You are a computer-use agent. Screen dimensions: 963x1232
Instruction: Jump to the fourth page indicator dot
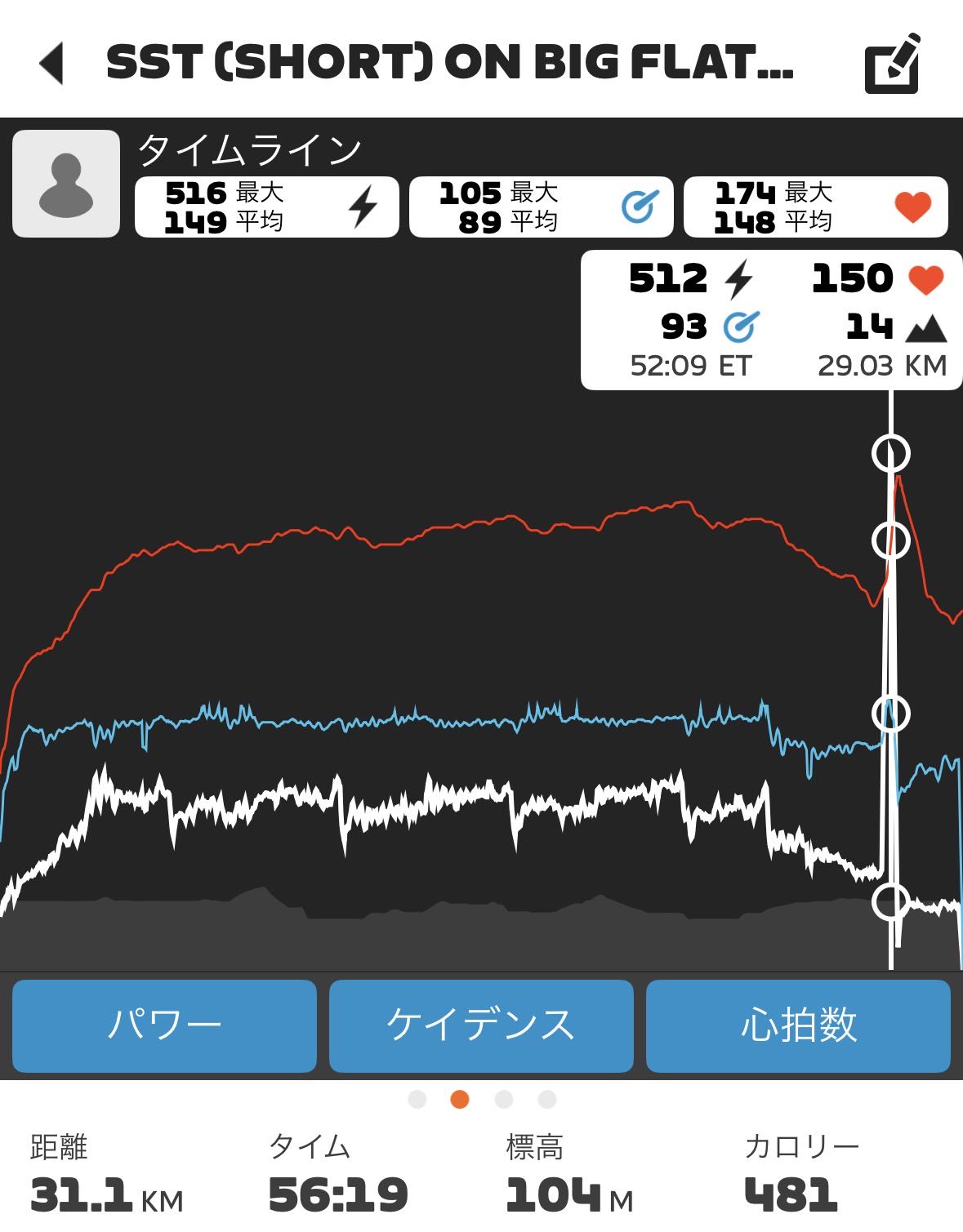547,1100
